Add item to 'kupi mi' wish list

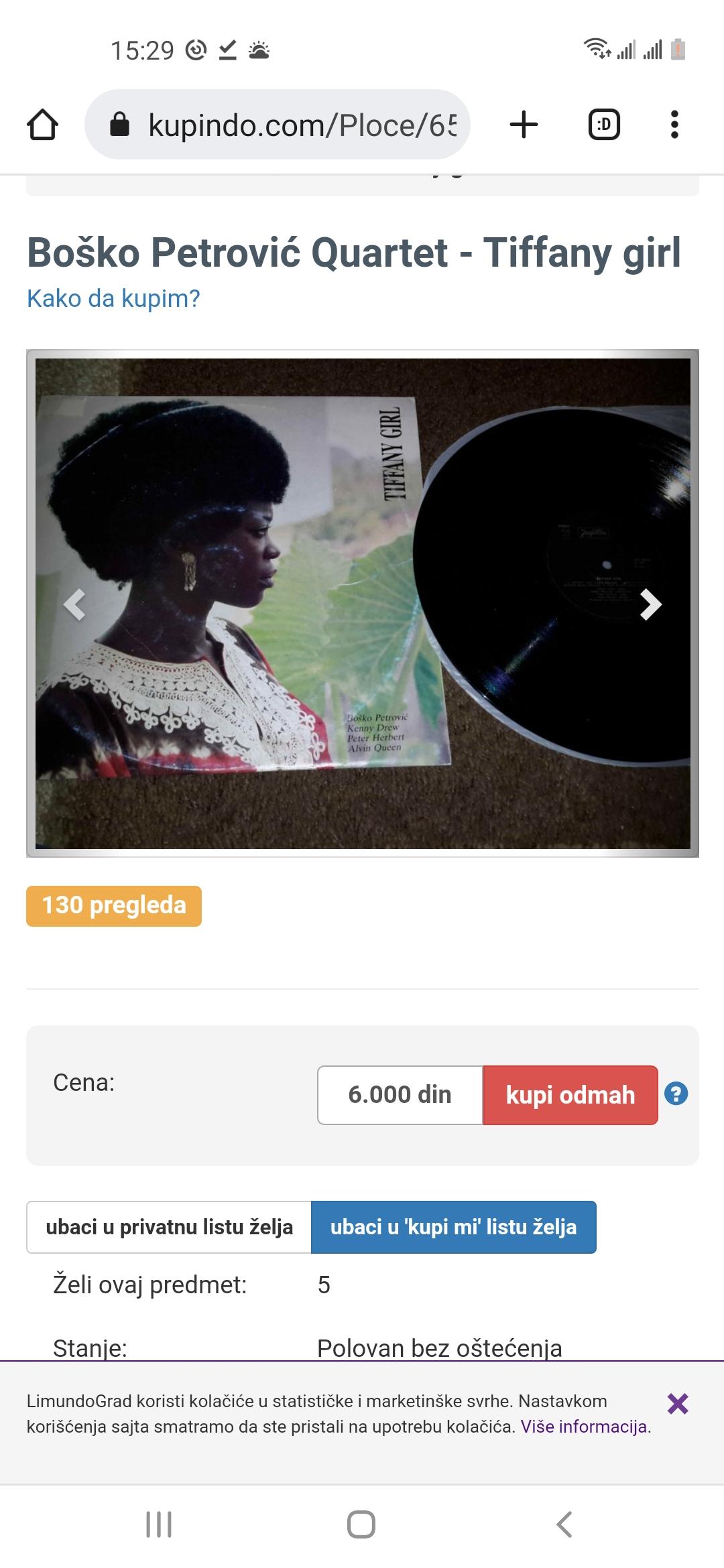[x=454, y=1227]
